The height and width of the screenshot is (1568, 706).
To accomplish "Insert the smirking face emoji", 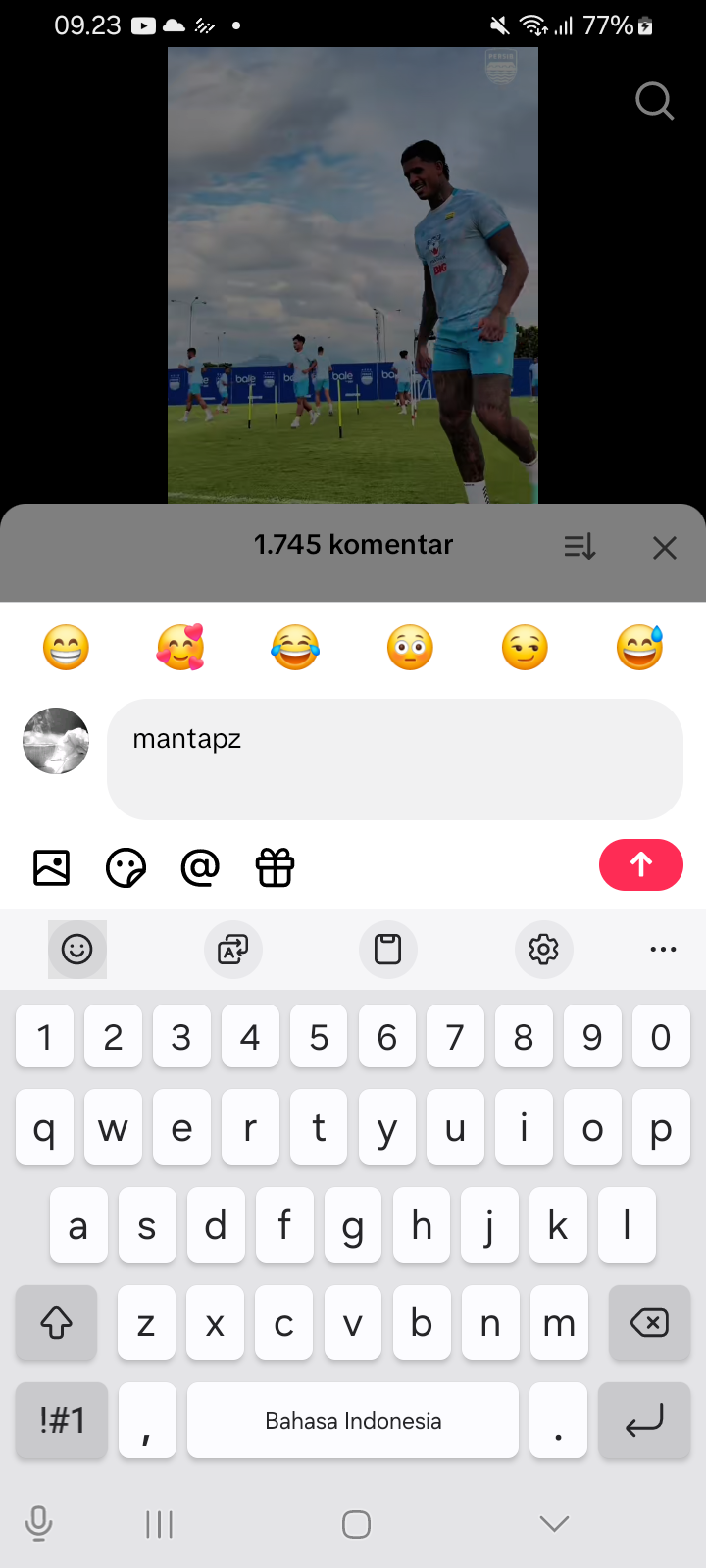I will click(525, 648).
